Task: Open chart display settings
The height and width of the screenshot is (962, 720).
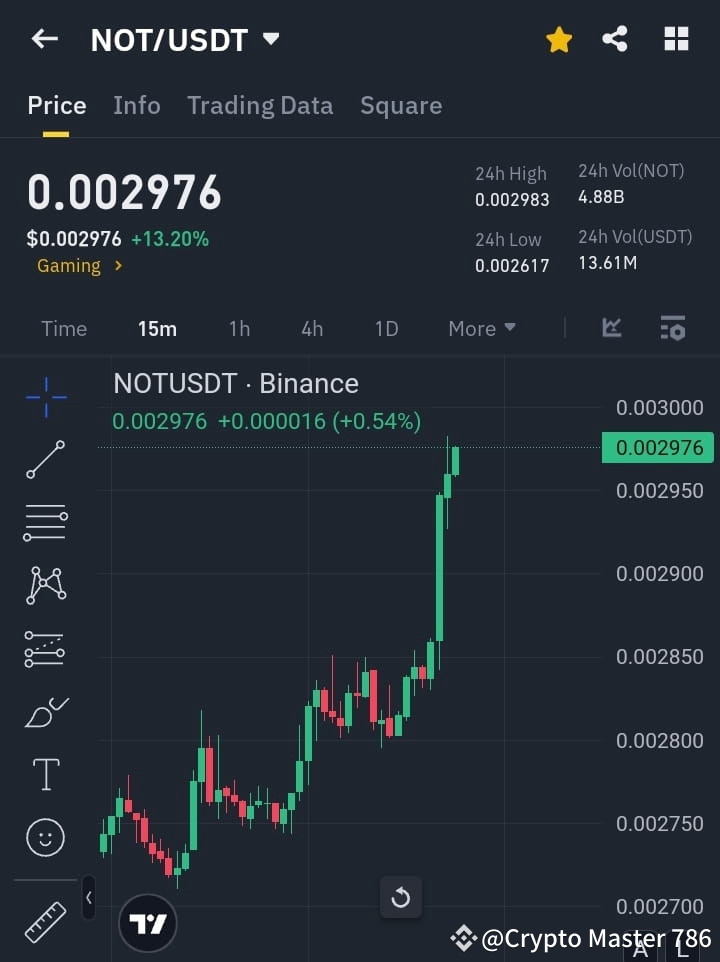Action: pyautogui.click(x=672, y=328)
